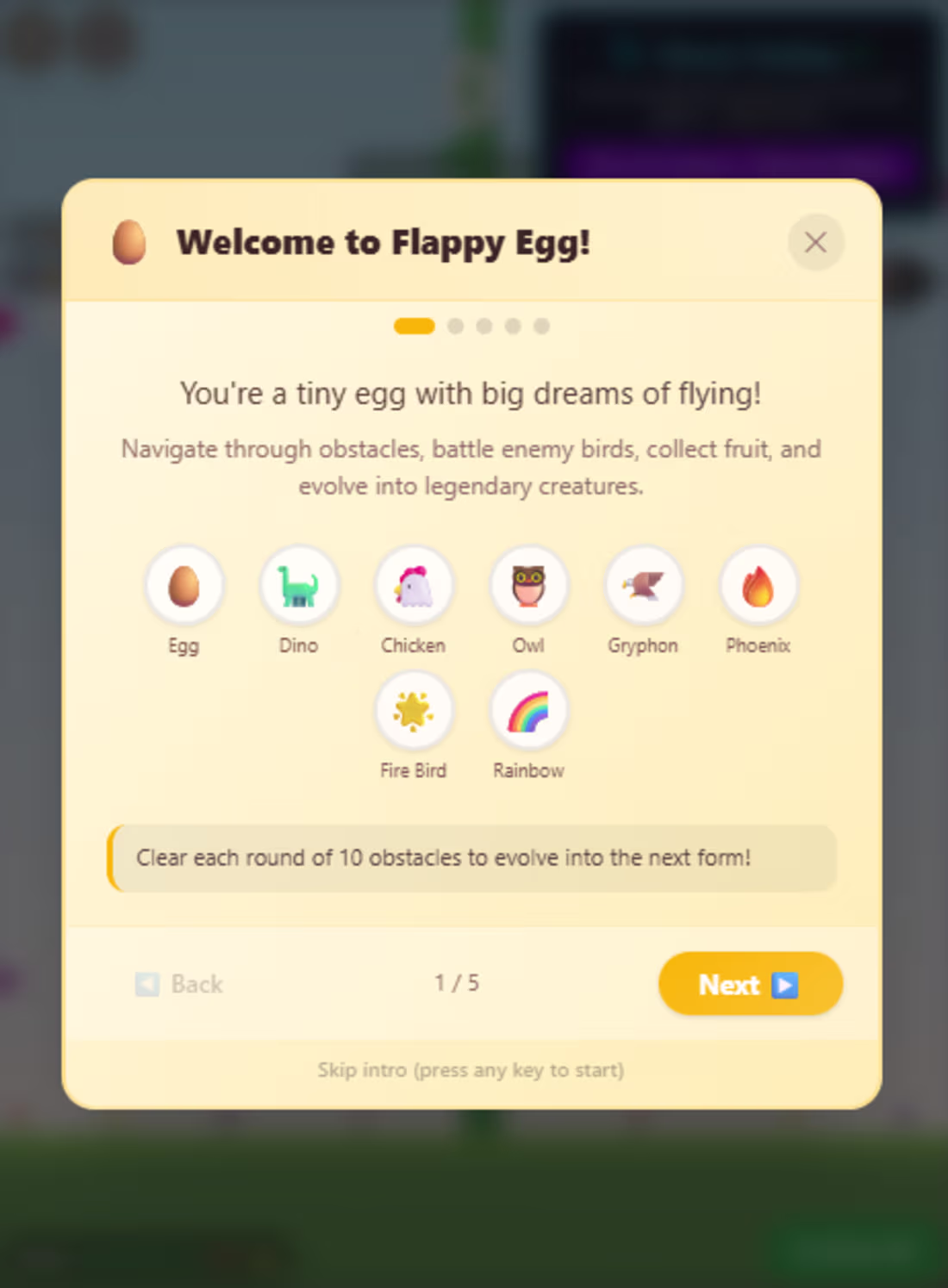The height and width of the screenshot is (1288, 948).
Task: Tap the Back button
Action: pos(180,984)
